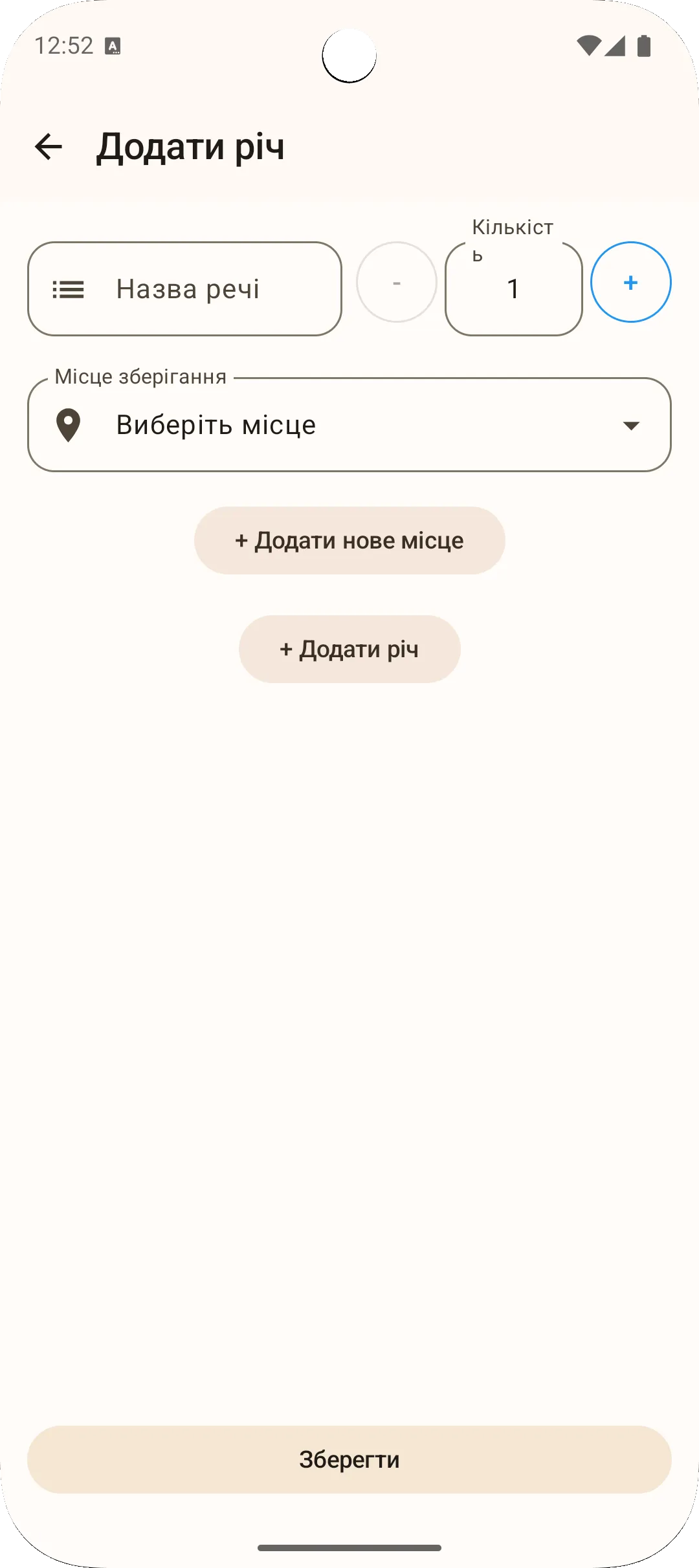Click the location pin in Місце зберігання

click(69, 424)
